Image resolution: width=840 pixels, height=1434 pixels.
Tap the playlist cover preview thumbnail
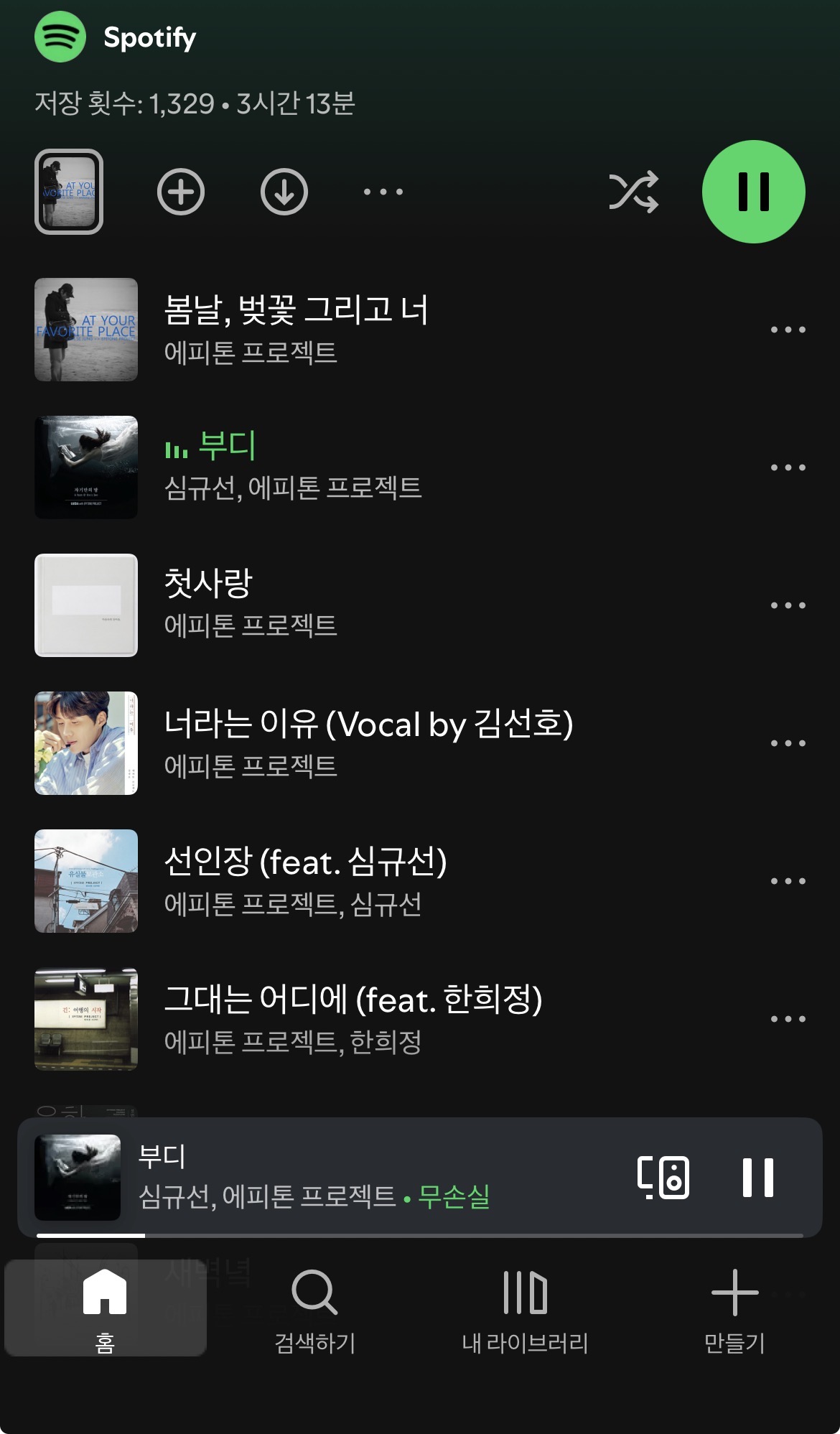[x=69, y=192]
